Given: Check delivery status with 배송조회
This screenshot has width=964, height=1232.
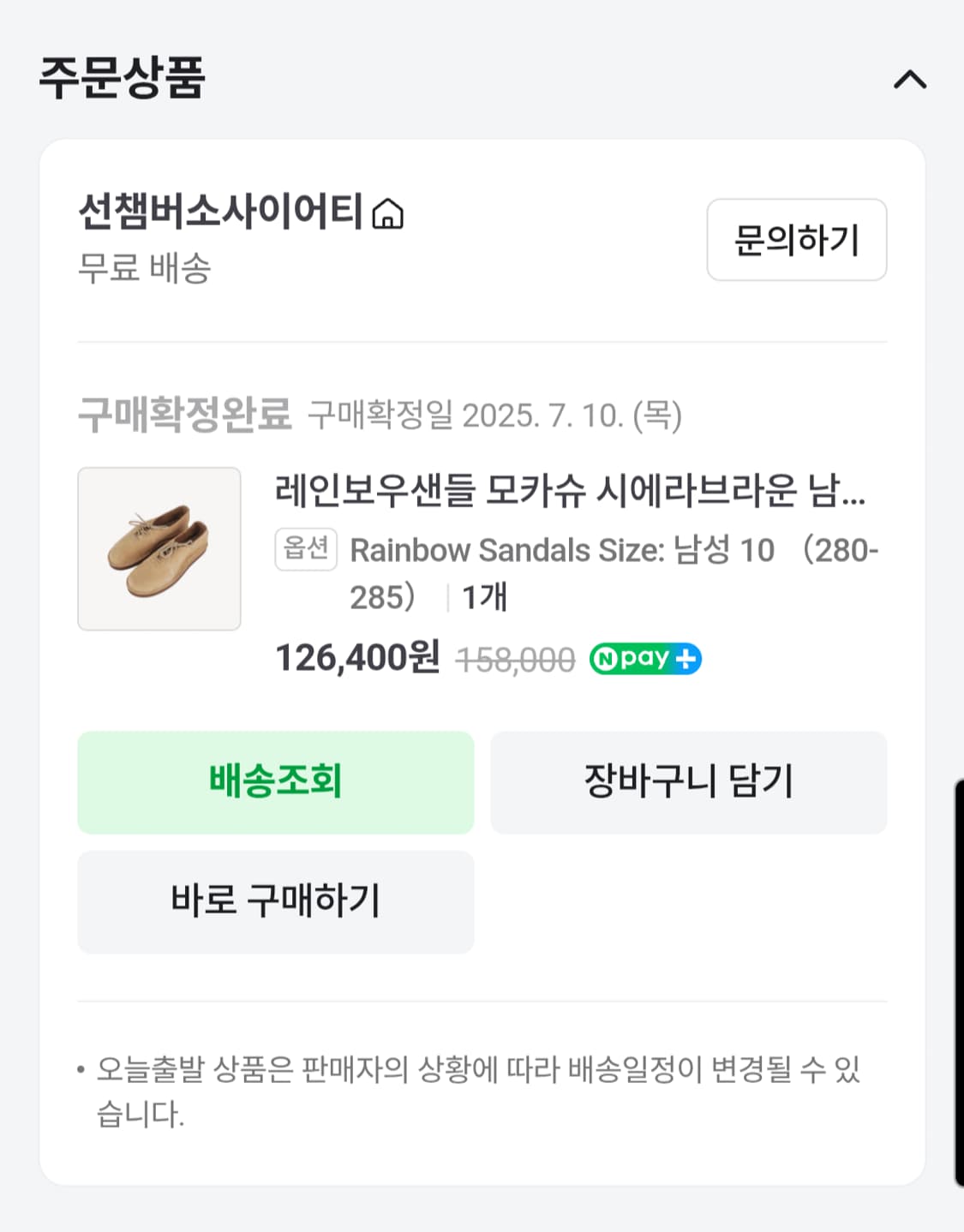Looking at the screenshot, I should pyautogui.click(x=275, y=782).
